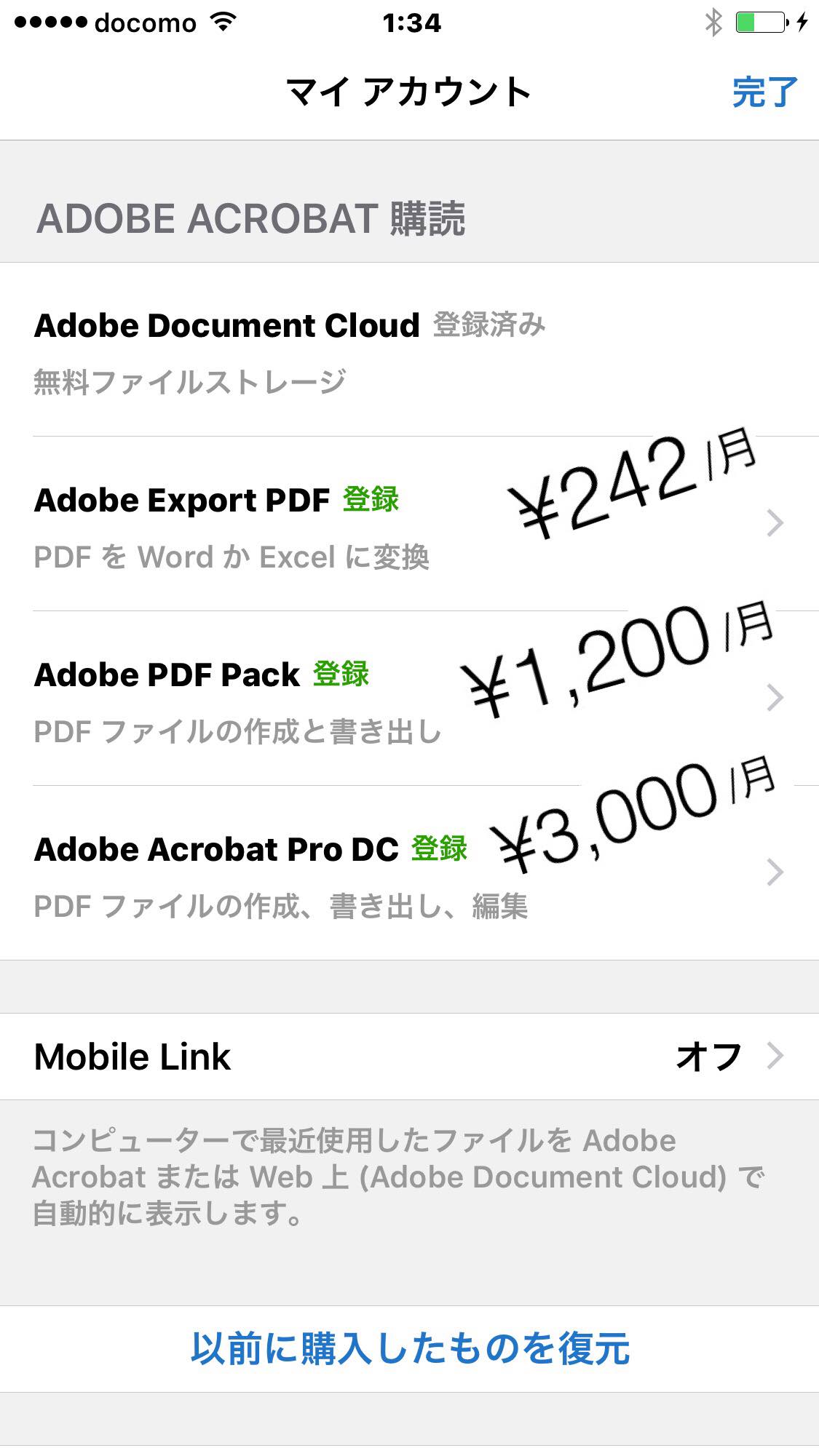The height and width of the screenshot is (1456, 819).
Task: Tap 完了 to close My Account
Action: (764, 92)
